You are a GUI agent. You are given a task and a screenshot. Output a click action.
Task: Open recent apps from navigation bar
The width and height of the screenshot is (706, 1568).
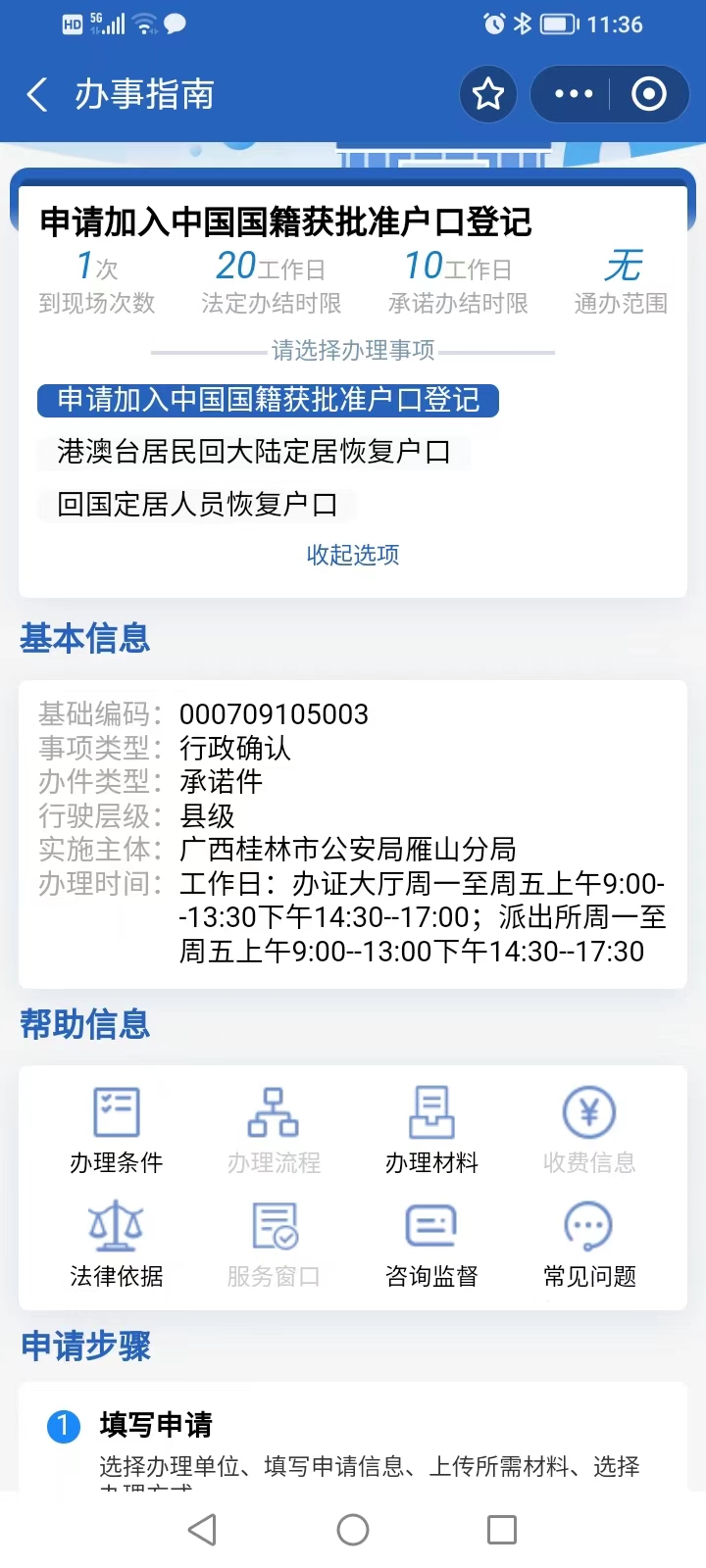502,1530
